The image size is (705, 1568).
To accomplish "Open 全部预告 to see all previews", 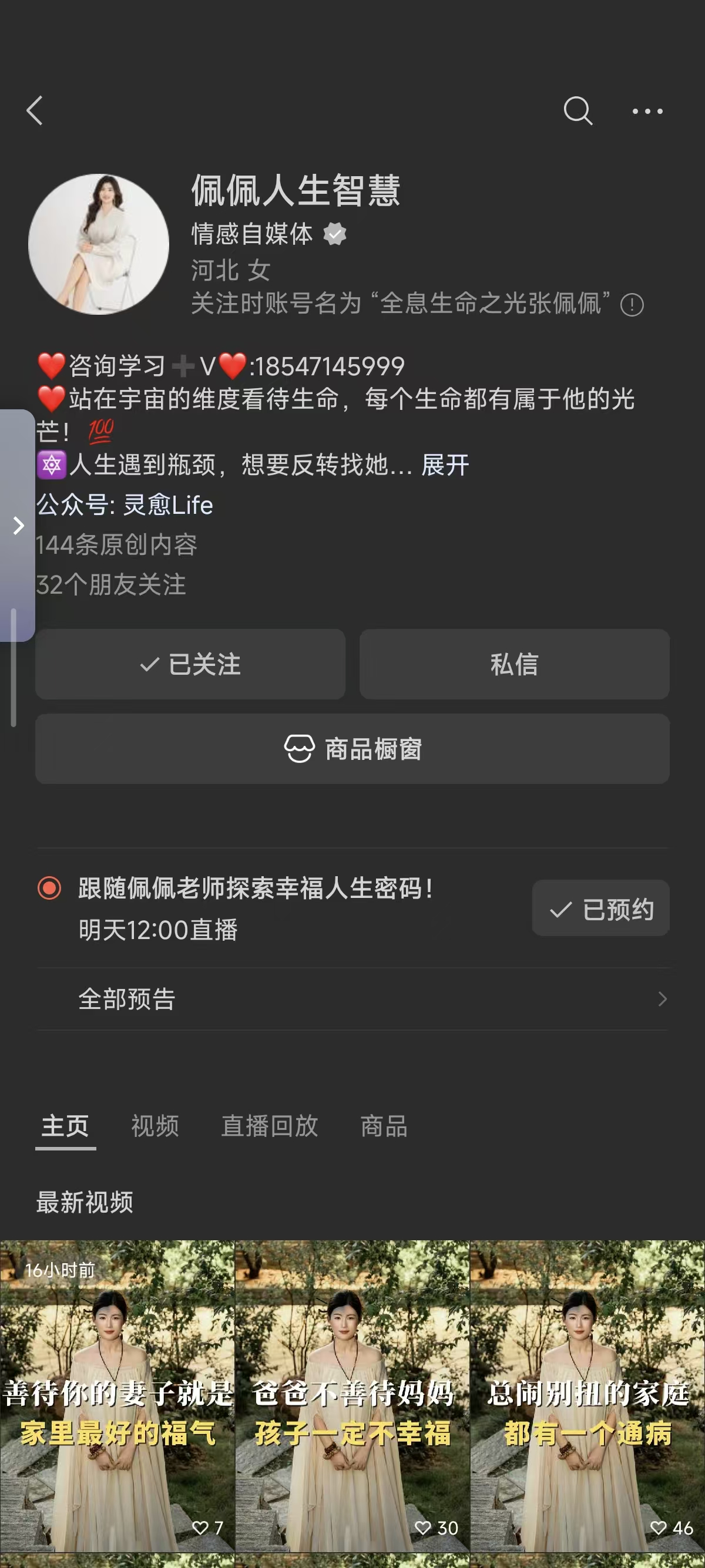I will [x=352, y=999].
